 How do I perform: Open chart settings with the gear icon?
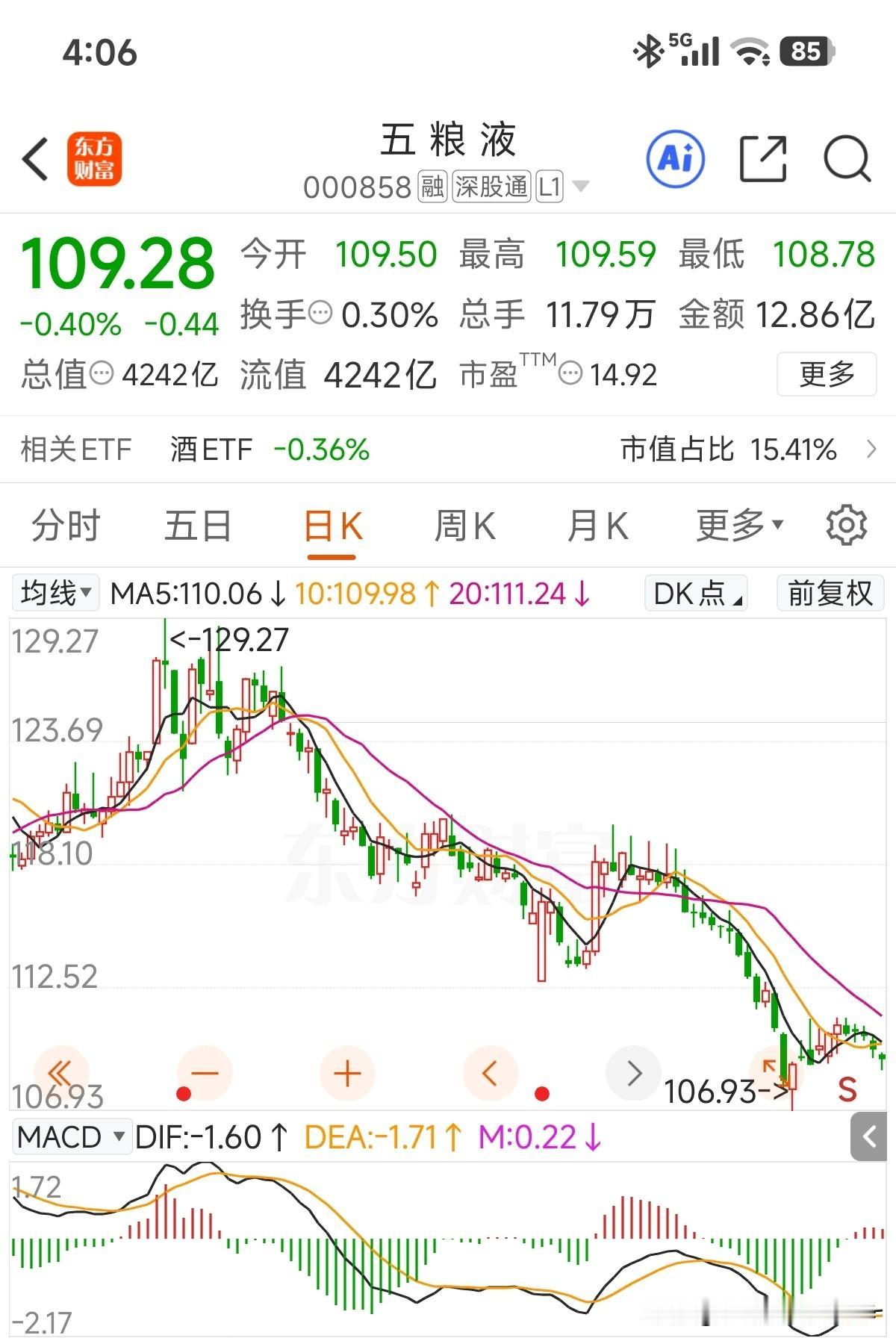[846, 525]
